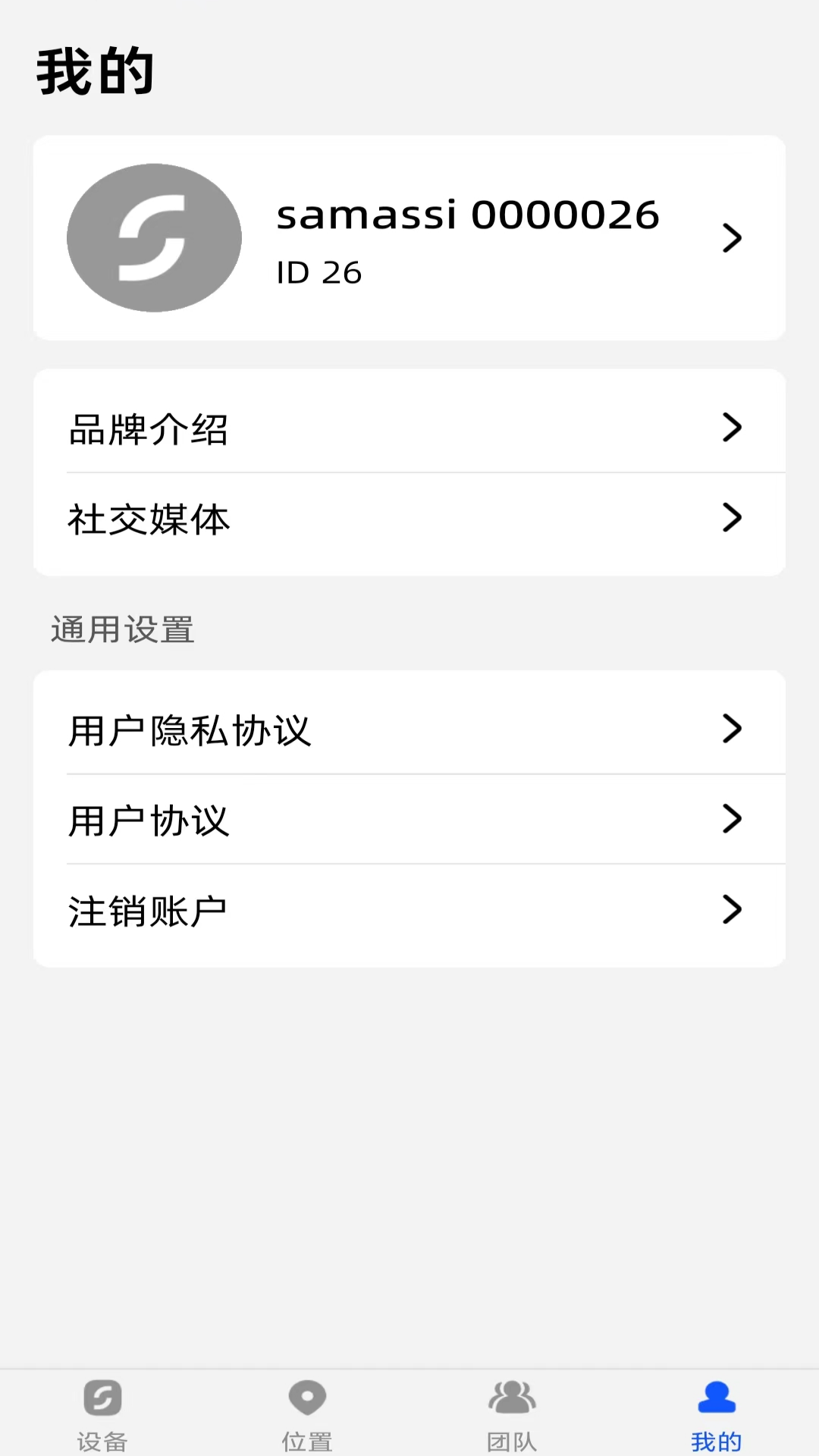This screenshot has width=819, height=1456.
Task: Open the 用户协议 entry
Action: click(x=149, y=819)
